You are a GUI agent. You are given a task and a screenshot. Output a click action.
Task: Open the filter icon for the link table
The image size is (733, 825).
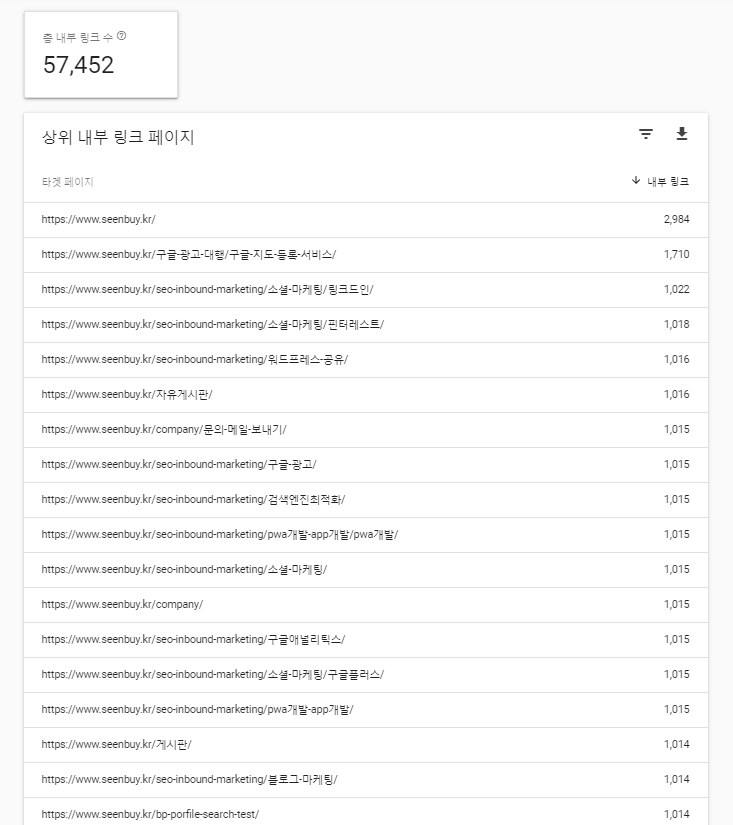pos(646,135)
